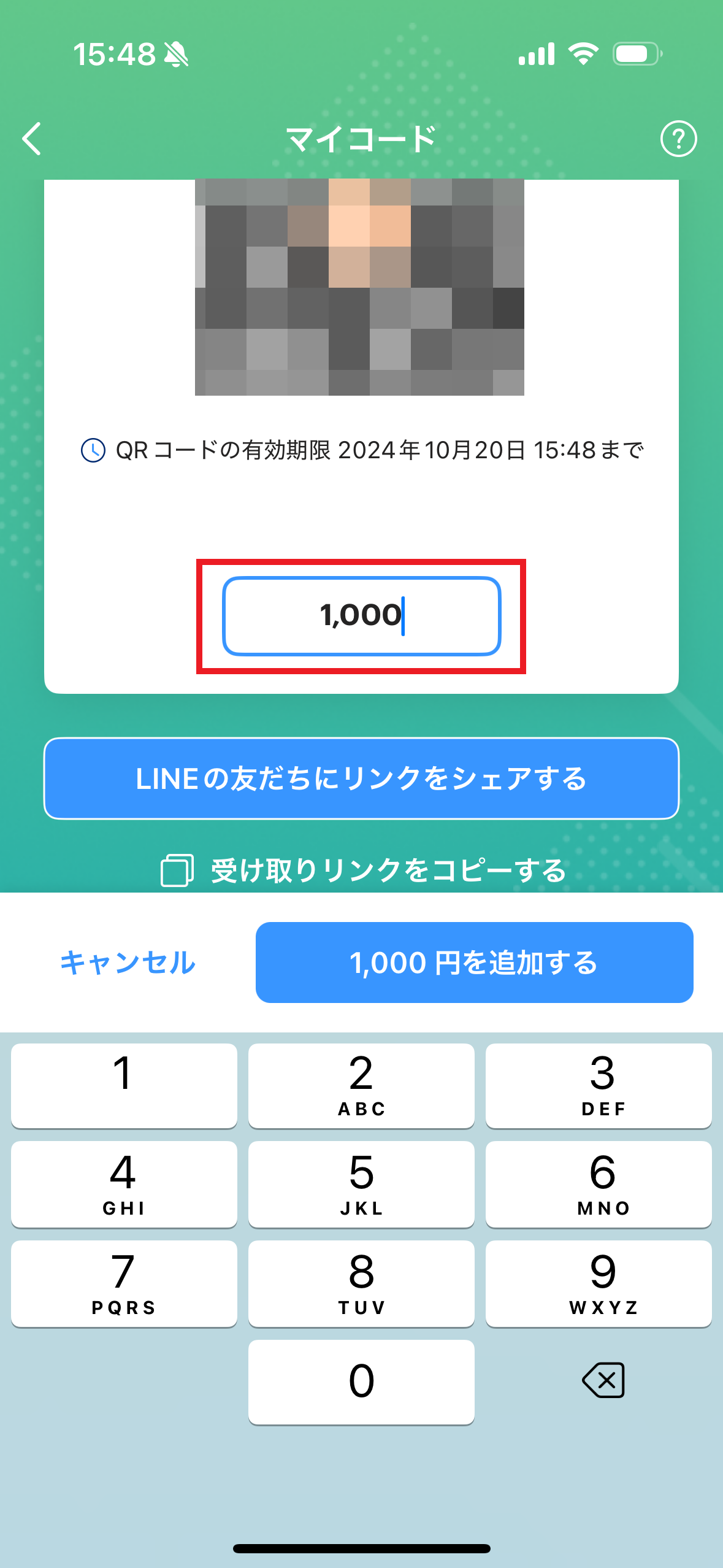
Task: Tap LINEの友だちにリンクをシェアする button
Action: coord(362,778)
